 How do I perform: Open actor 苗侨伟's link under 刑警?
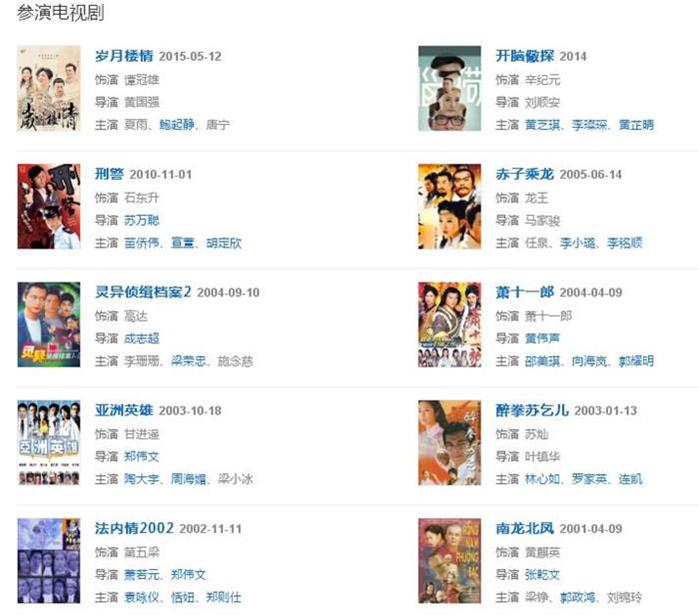coord(141,243)
